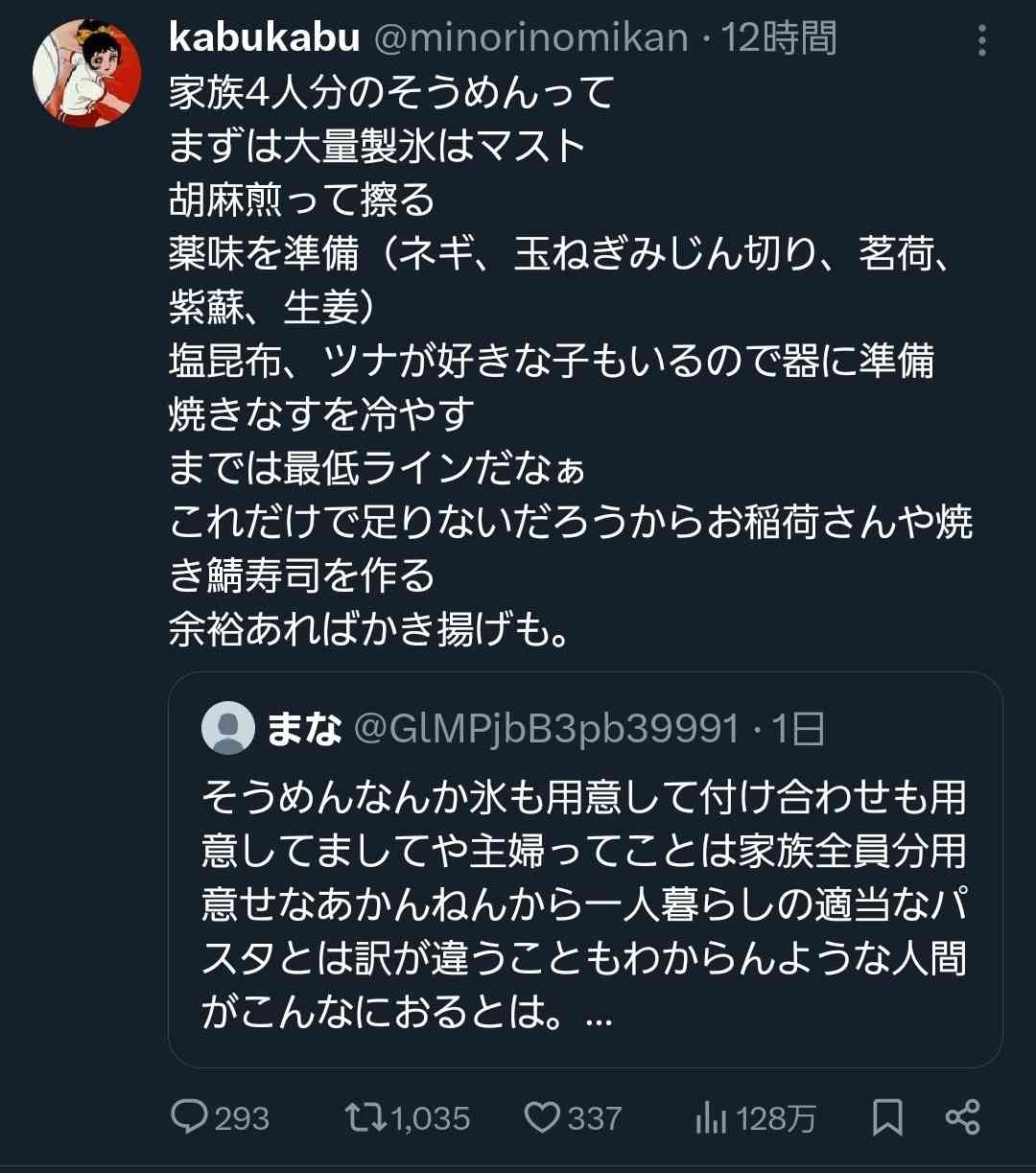View the 128万 view analytics
Image resolution: width=1036 pixels, height=1173 pixels.
coord(754,1117)
